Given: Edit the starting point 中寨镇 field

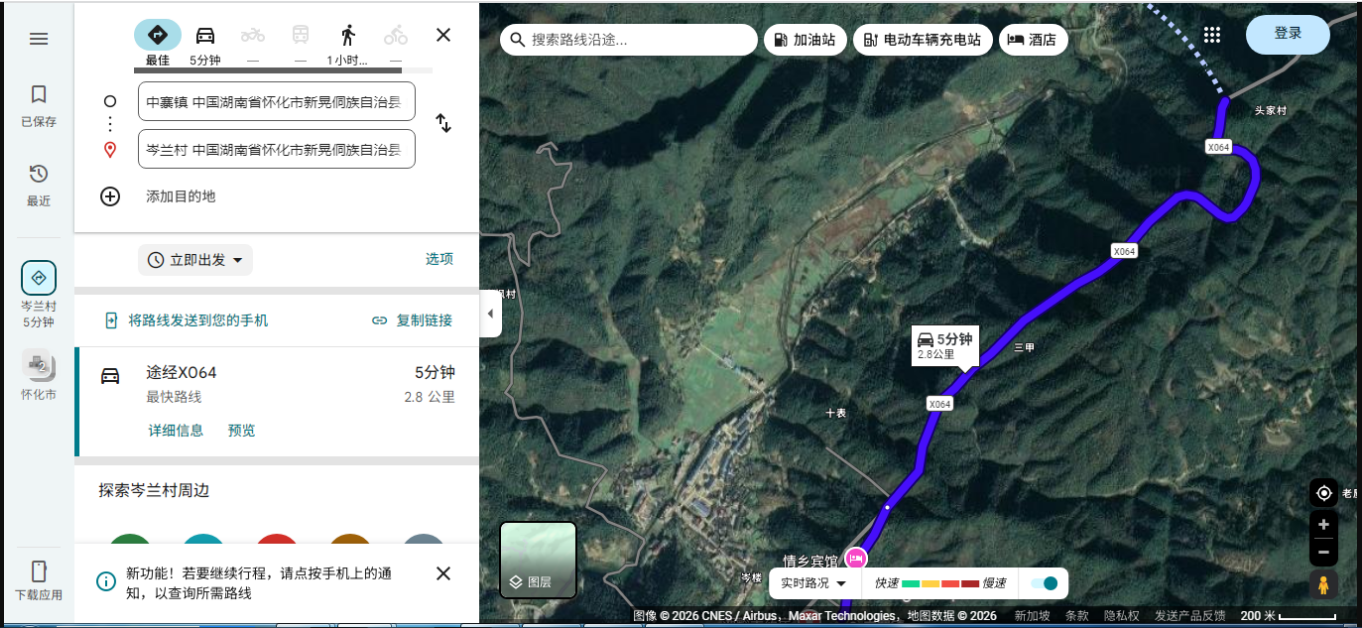Looking at the screenshot, I should pos(277,101).
